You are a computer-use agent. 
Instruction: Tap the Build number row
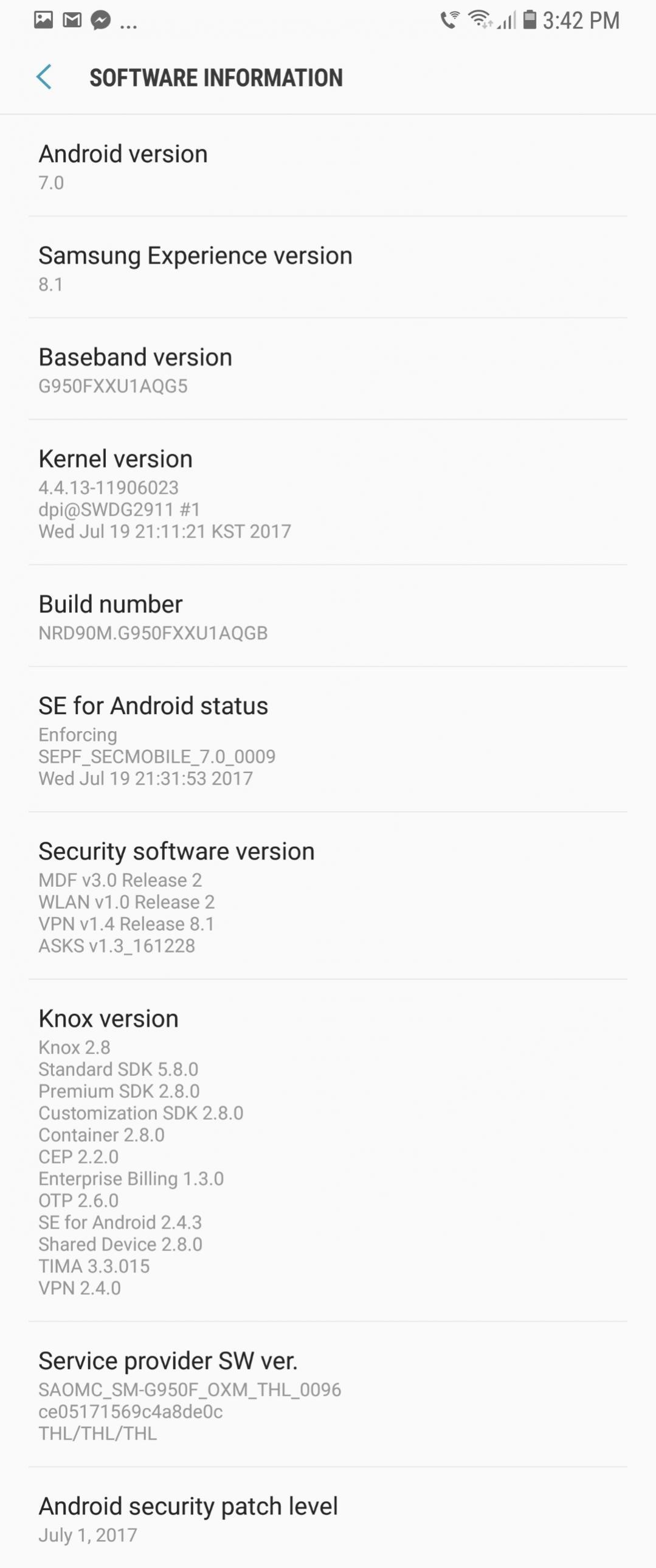327,617
